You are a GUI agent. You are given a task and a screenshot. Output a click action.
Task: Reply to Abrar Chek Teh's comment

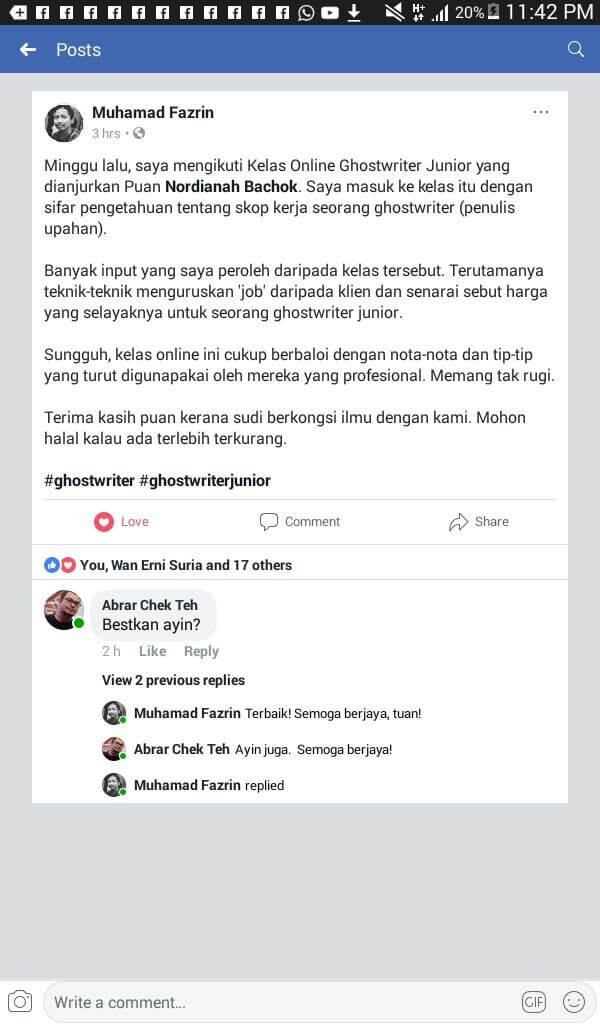tap(201, 651)
